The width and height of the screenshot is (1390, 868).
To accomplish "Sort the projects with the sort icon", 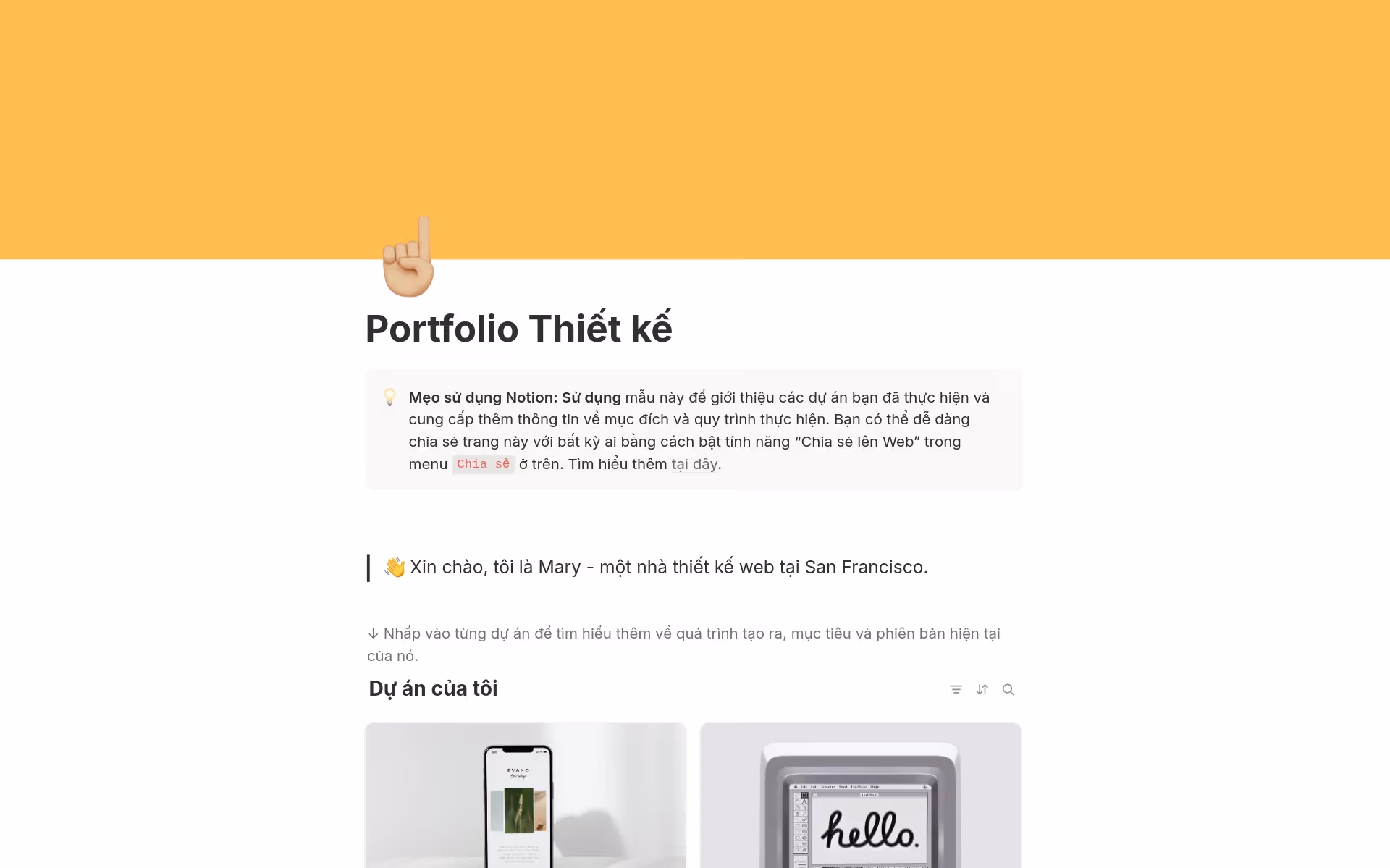I will pyautogui.click(x=982, y=689).
